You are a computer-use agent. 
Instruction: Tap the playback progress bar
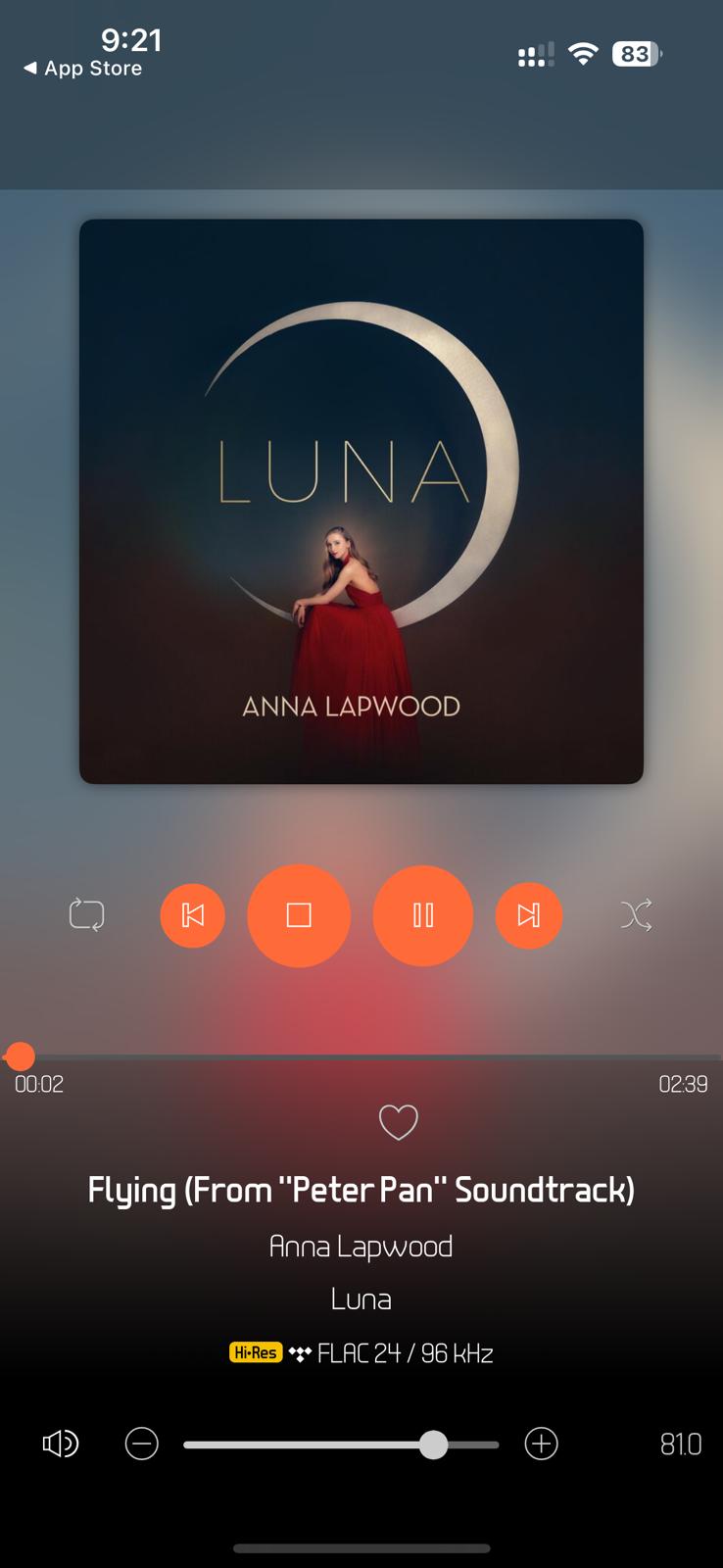click(361, 1056)
